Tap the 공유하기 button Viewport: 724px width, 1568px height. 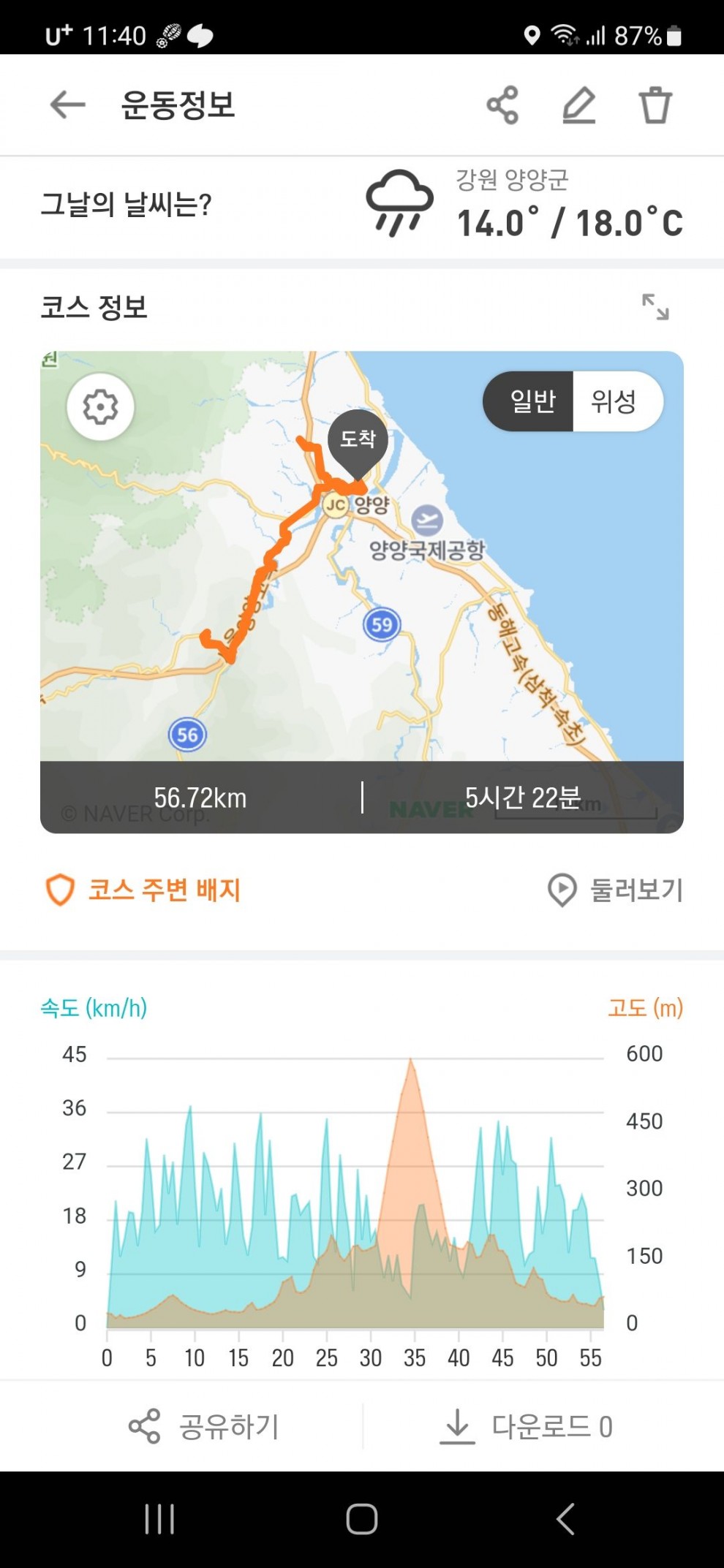tap(204, 1426)
